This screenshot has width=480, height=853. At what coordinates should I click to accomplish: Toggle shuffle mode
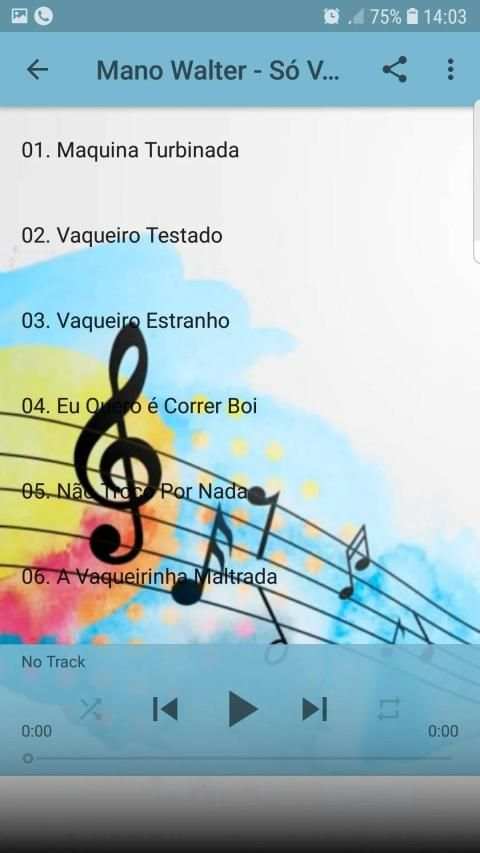click(x=91, y=709)
